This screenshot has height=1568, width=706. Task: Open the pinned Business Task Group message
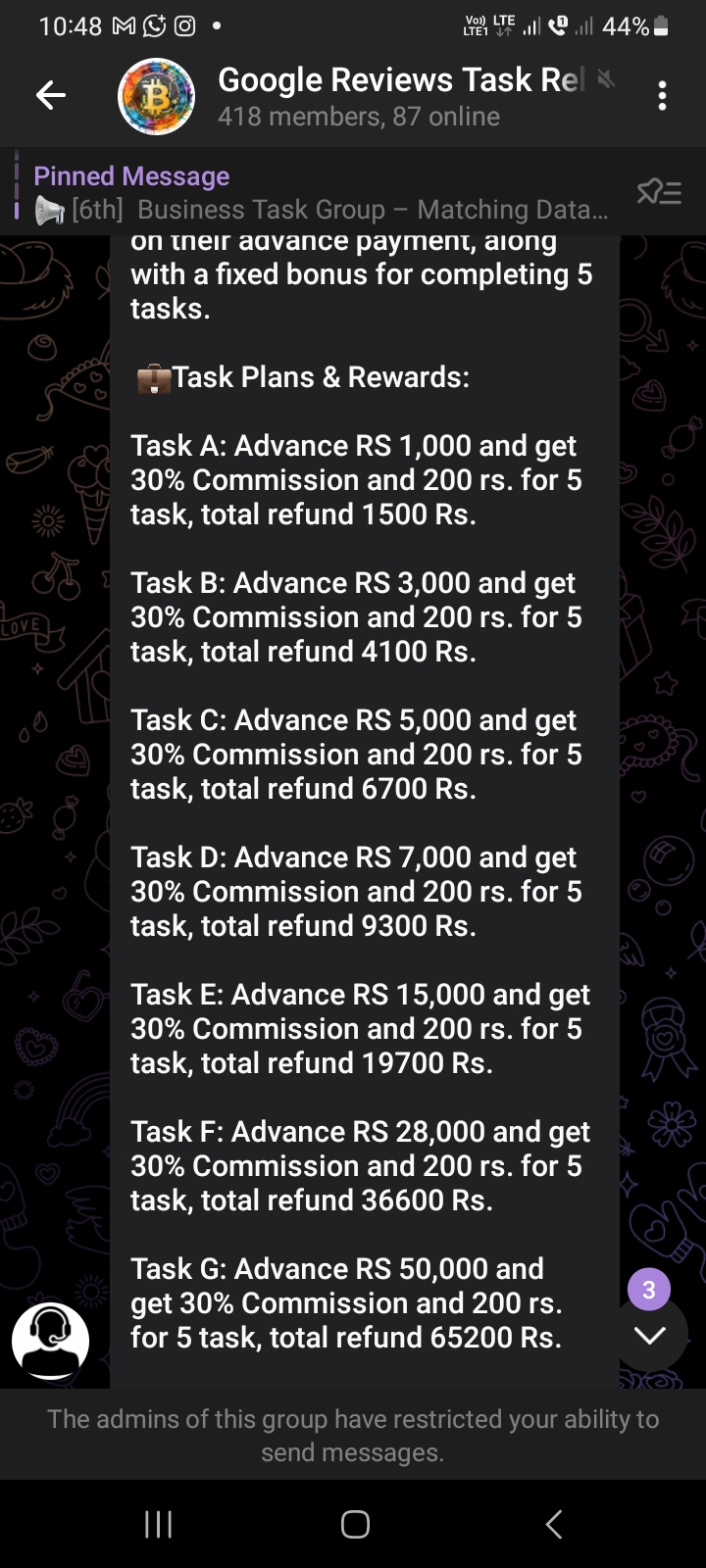[324, 193]
